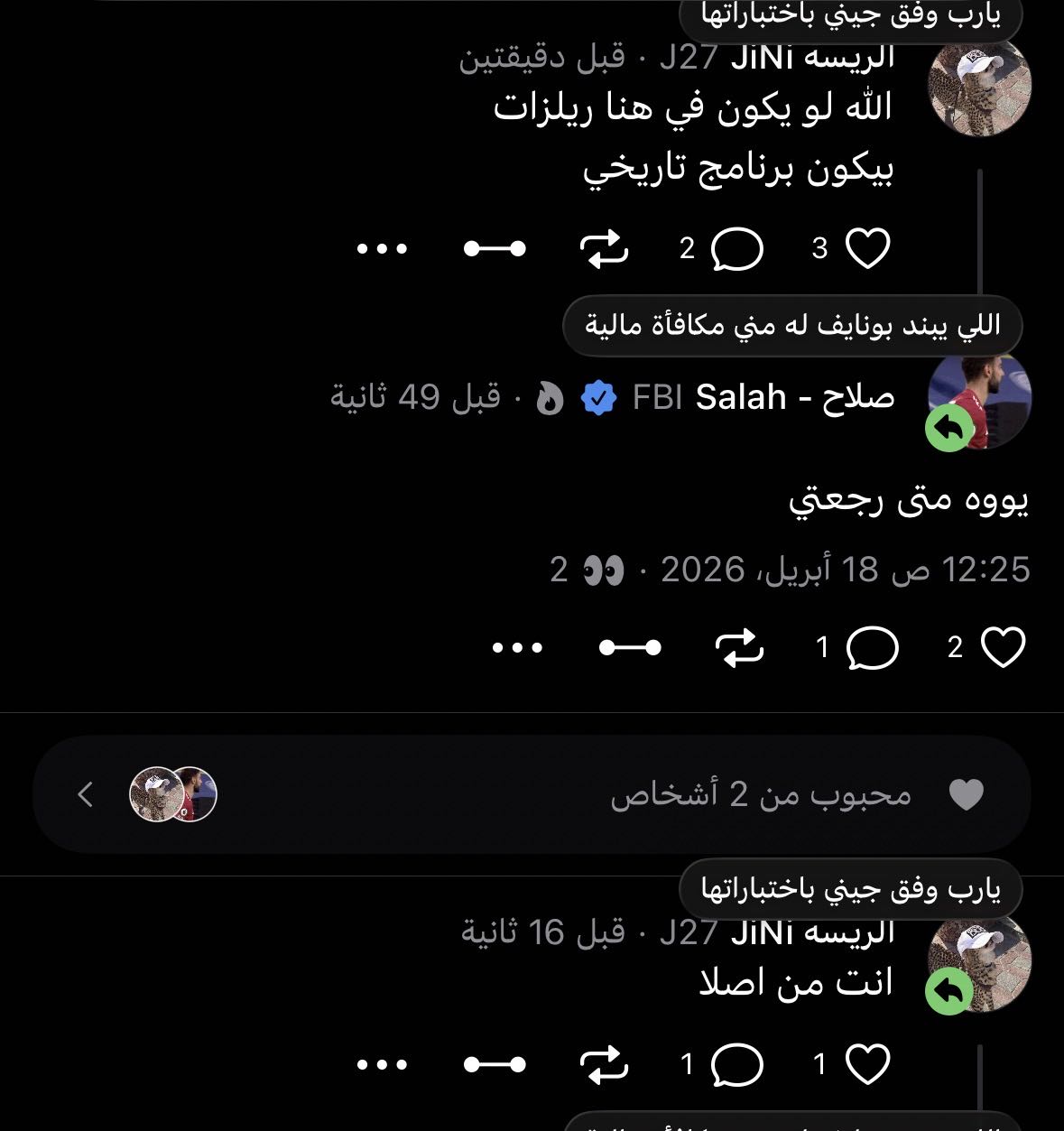1064x1131 pixels.
Task: Reply to JiNi's post posted قبل دقيقتين
Action: tap(736, 248)
